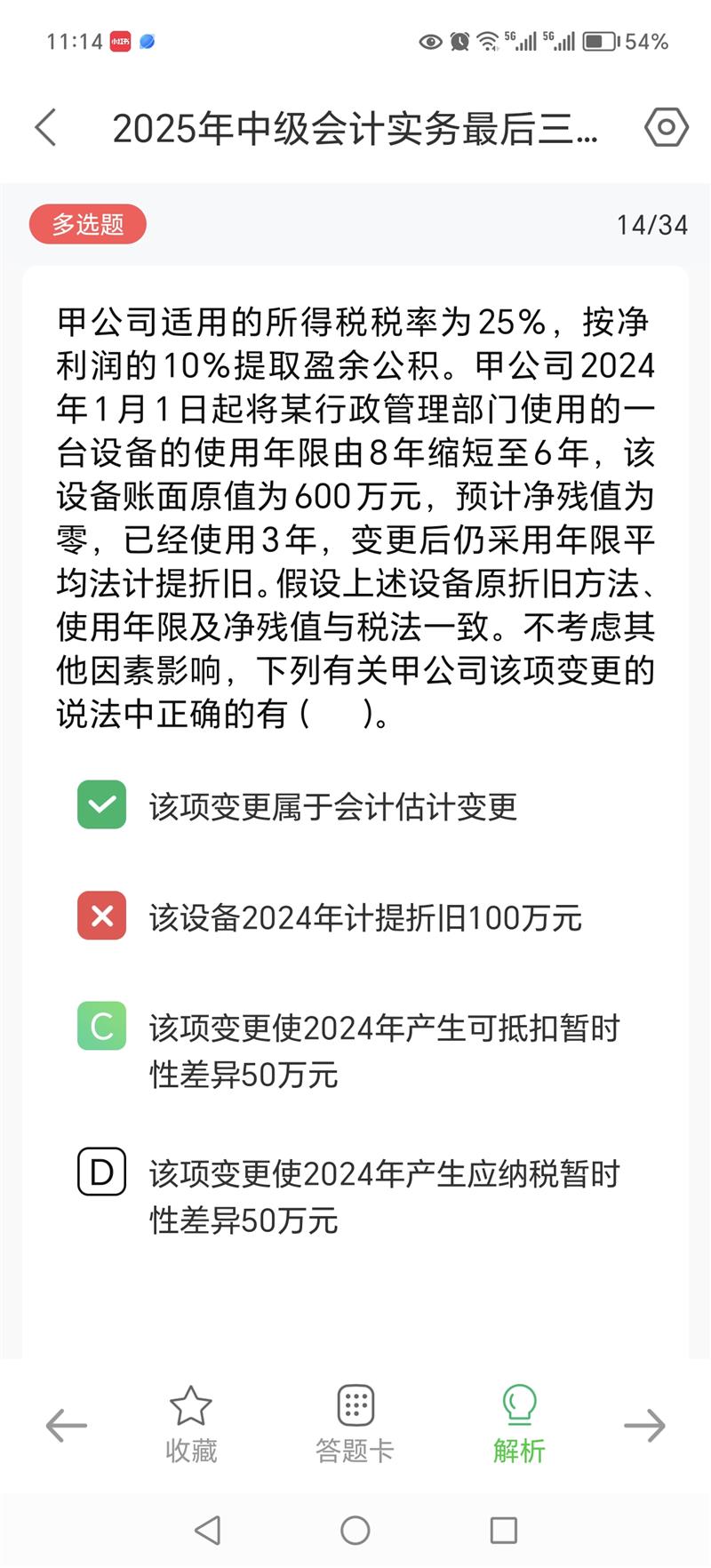Go to the previous question
This screenshot has height=1568, width=711.
tap(67, 1426)
